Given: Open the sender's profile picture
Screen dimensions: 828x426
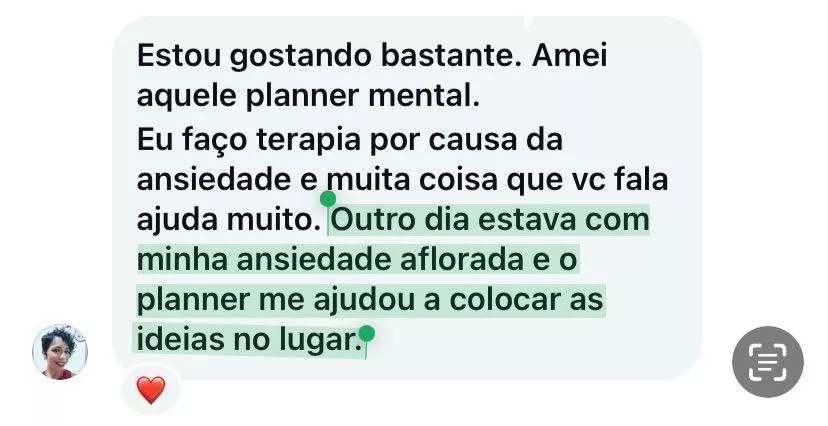Looking at the screenshot, I should point(60,352).
